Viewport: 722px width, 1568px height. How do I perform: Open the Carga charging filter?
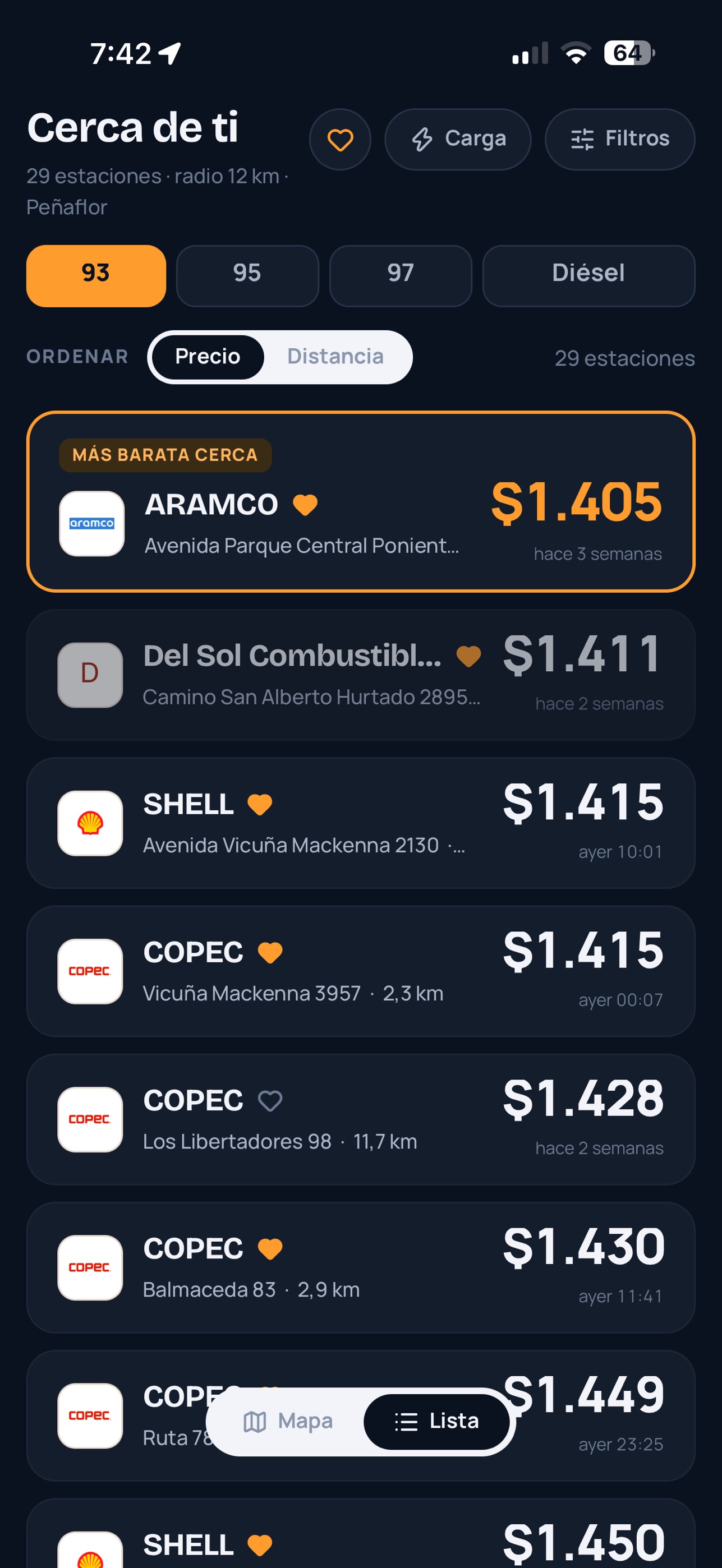pyautogui.click(x=457, y=140)
